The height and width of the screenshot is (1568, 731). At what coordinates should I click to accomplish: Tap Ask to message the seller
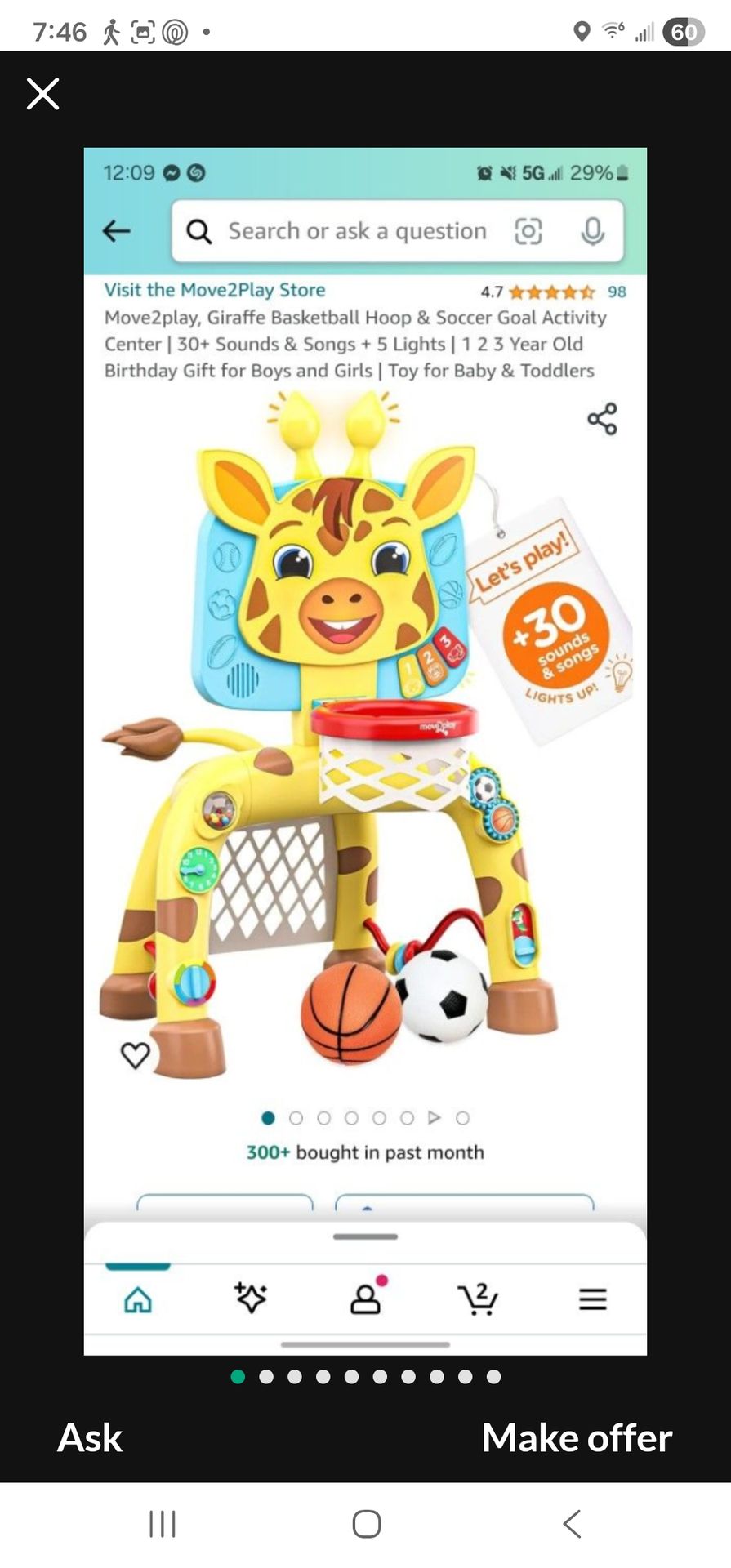click(90, 1437)
